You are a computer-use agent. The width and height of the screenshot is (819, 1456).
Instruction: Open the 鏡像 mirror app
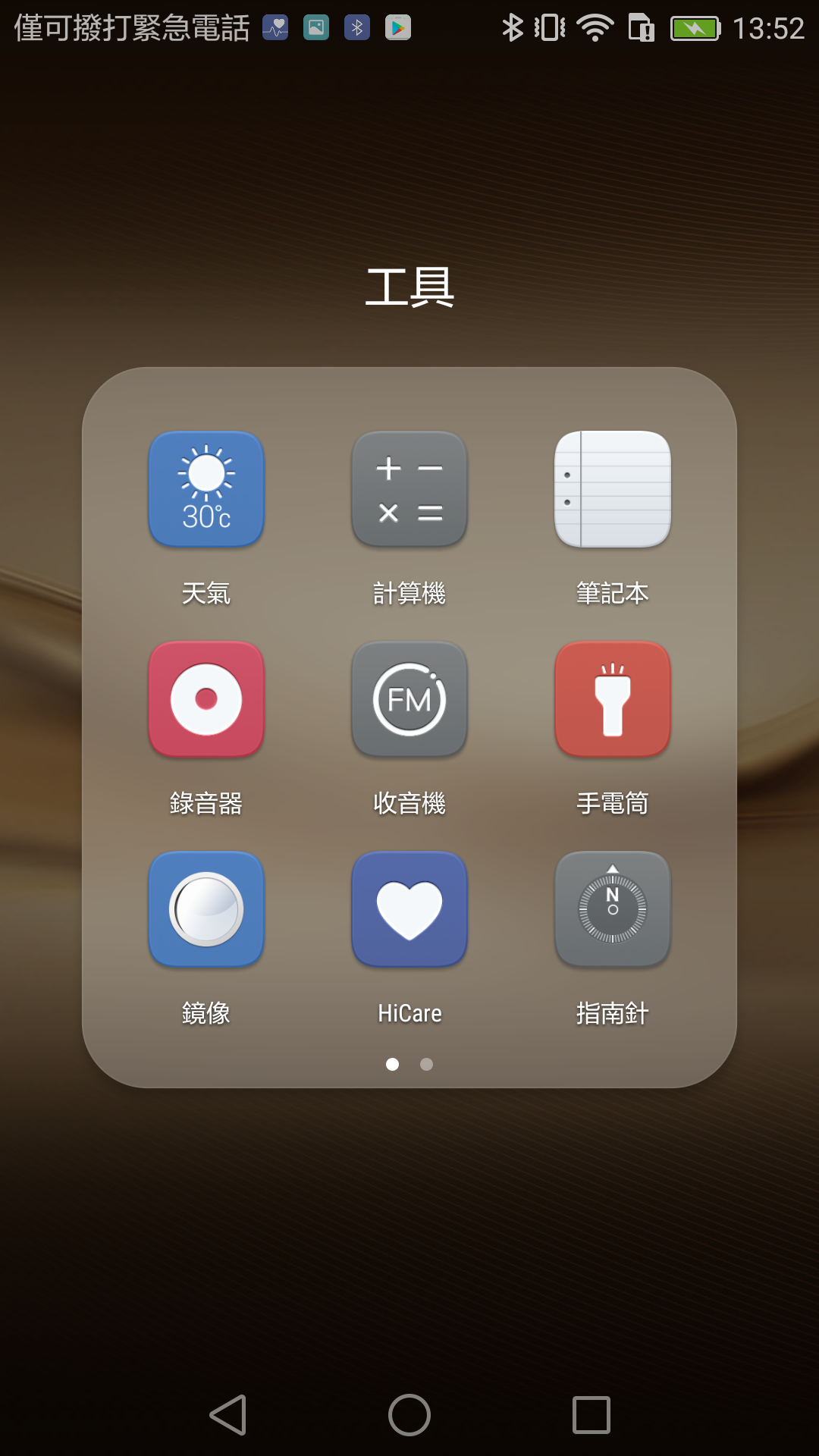pyautogui.click(x=206, y=909)
